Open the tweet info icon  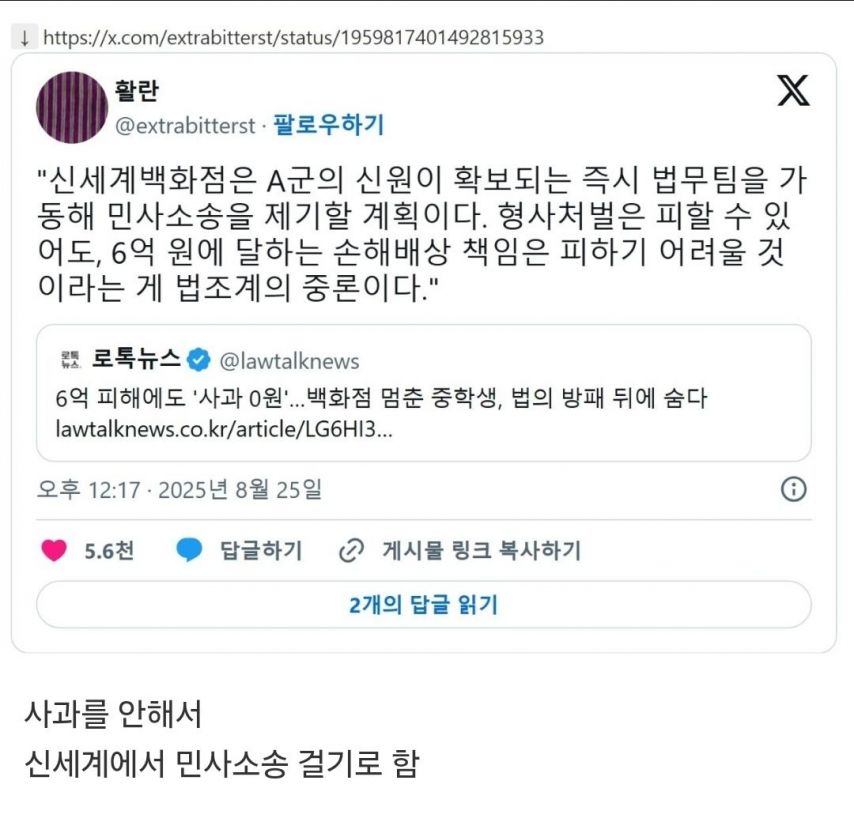[x=793, y=489]
